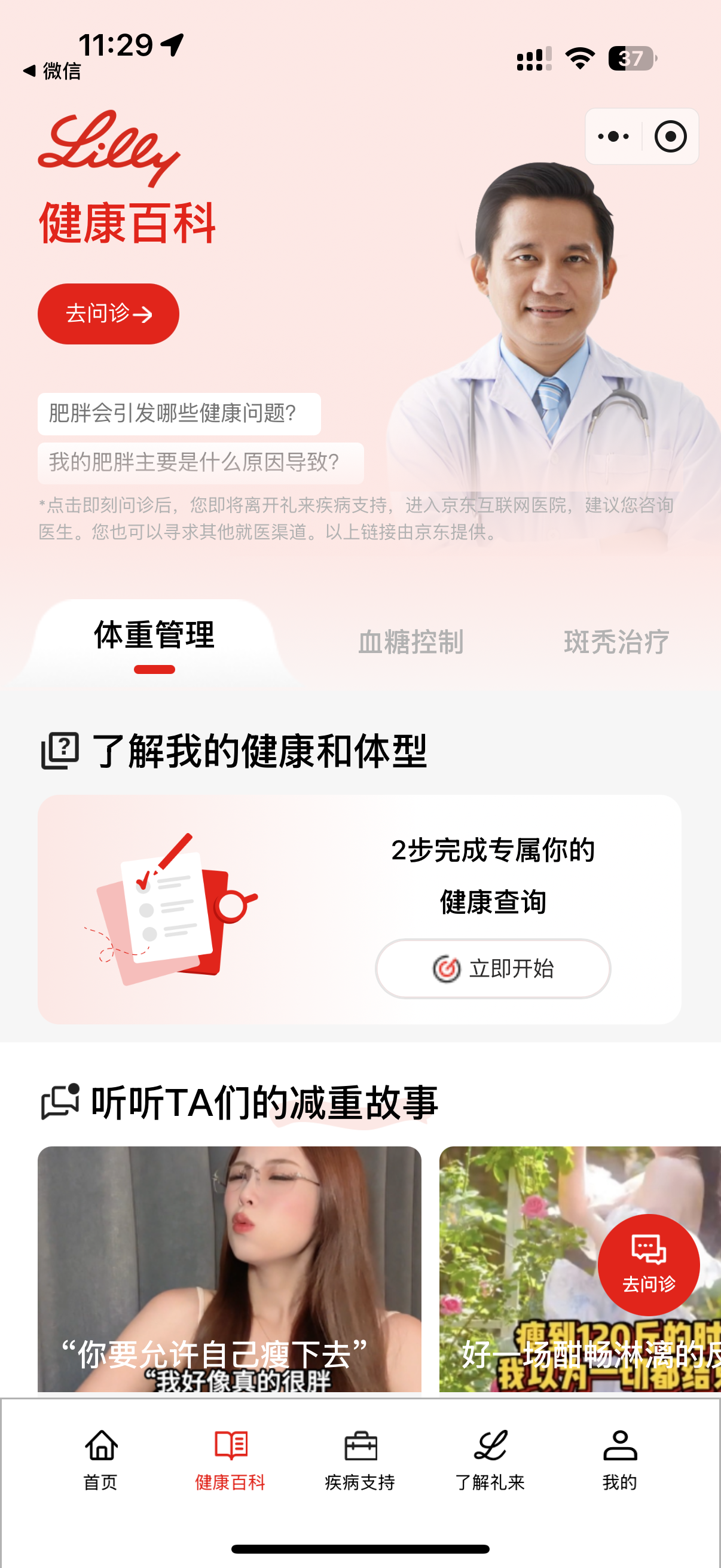Select question 肥胖会引发哪些健康问题?
Image resolution: width=721 pixels, height=1568 pixels.
click(179, 414)
